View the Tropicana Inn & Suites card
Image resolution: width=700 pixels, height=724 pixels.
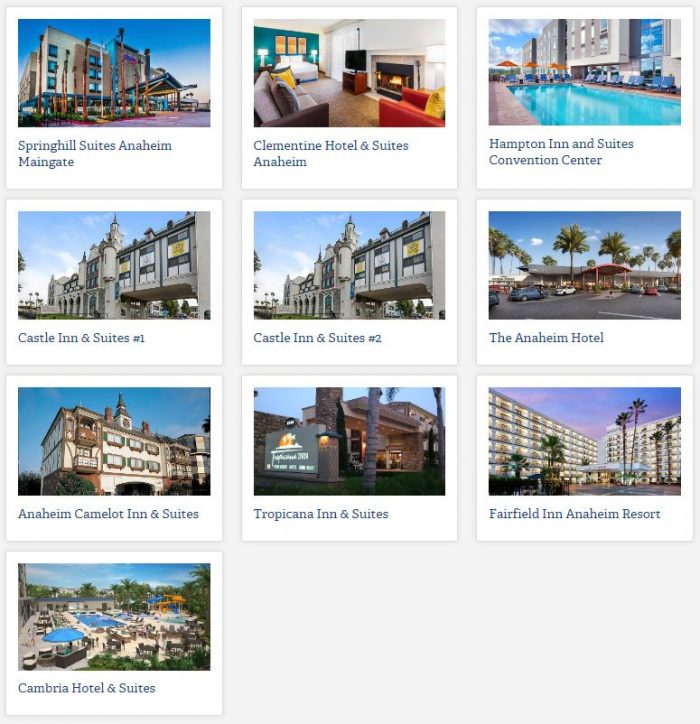(x=349, y=458)
